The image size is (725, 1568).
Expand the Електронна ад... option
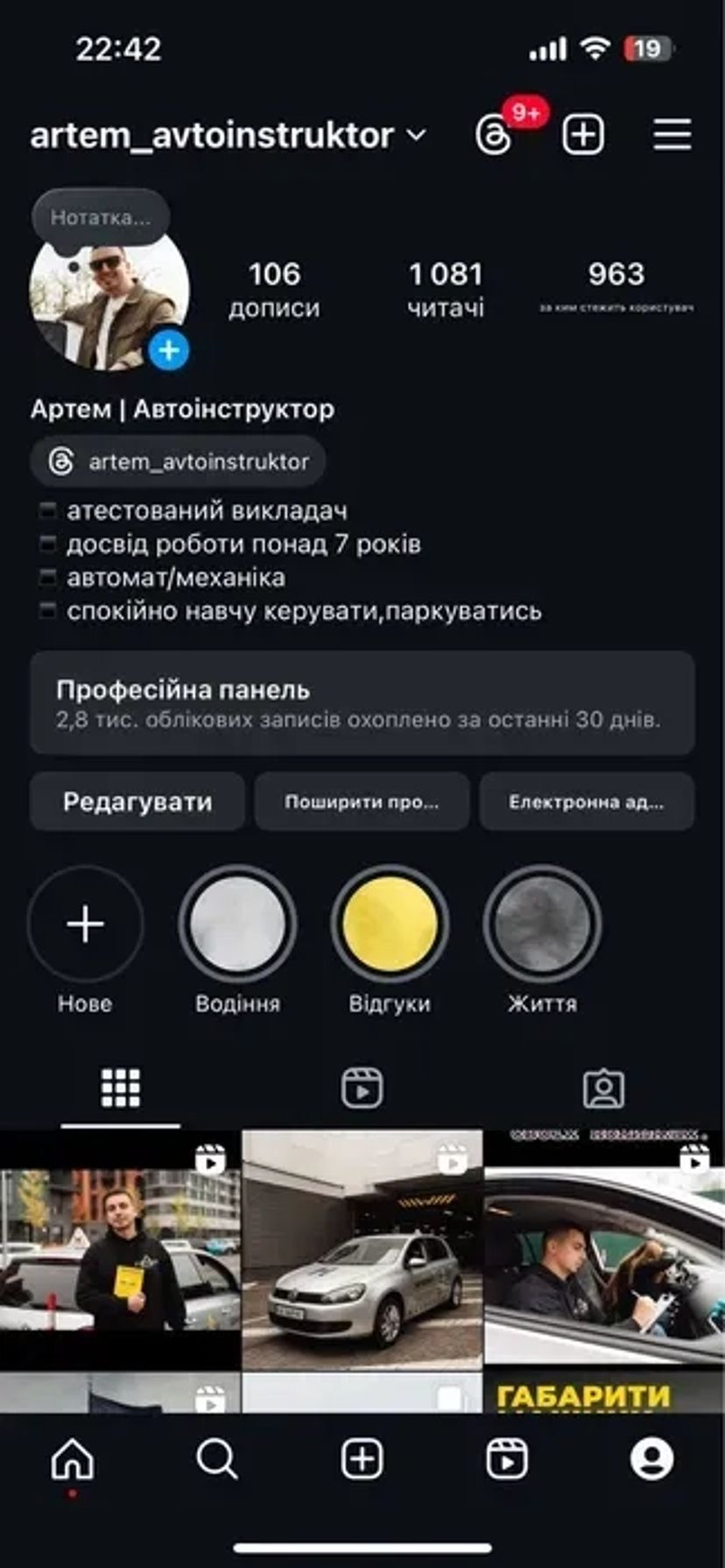[587, 800]
